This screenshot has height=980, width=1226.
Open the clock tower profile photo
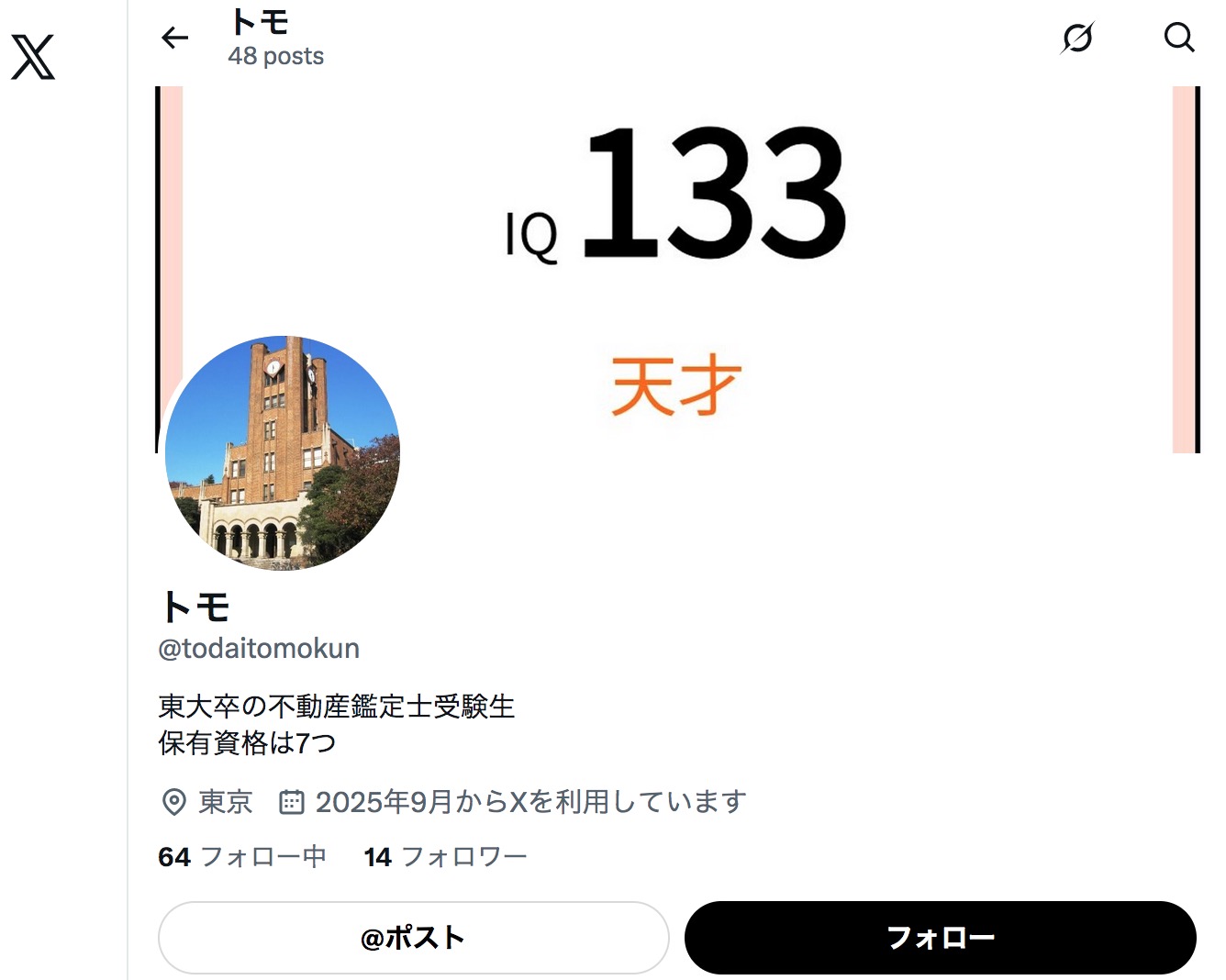283,452
